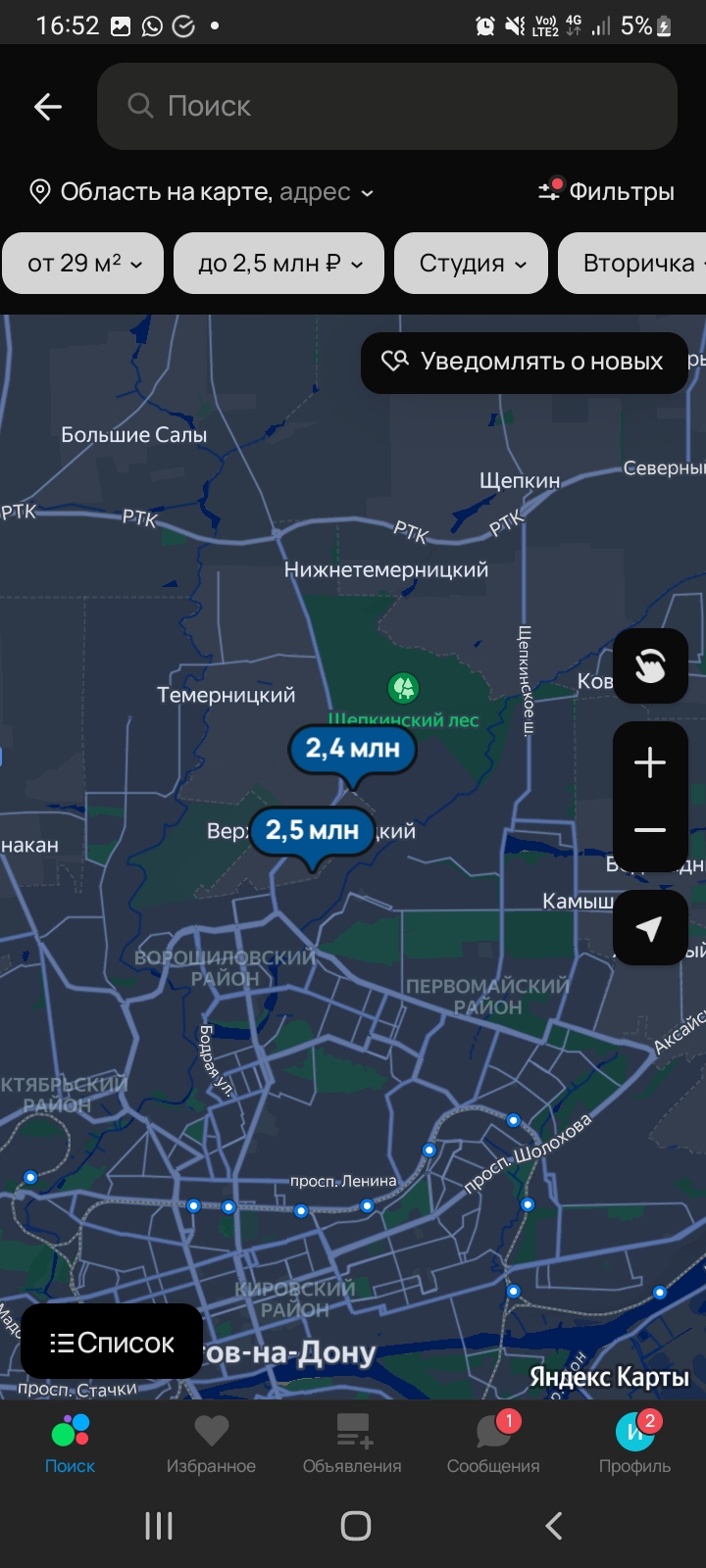Go back using the top-left arrow
Image resolution: width=706 pixels, height=1568 pixels.
pos(48,107)
